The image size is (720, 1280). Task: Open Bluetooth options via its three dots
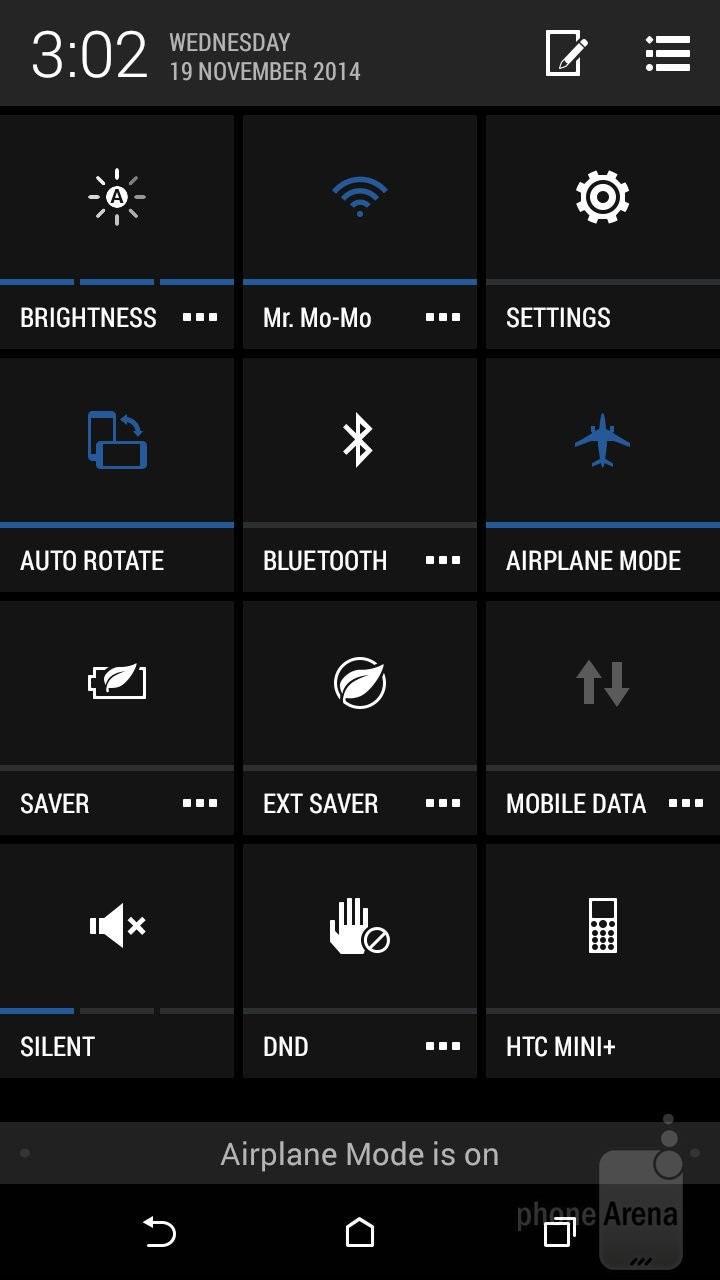tap(443, 561)
